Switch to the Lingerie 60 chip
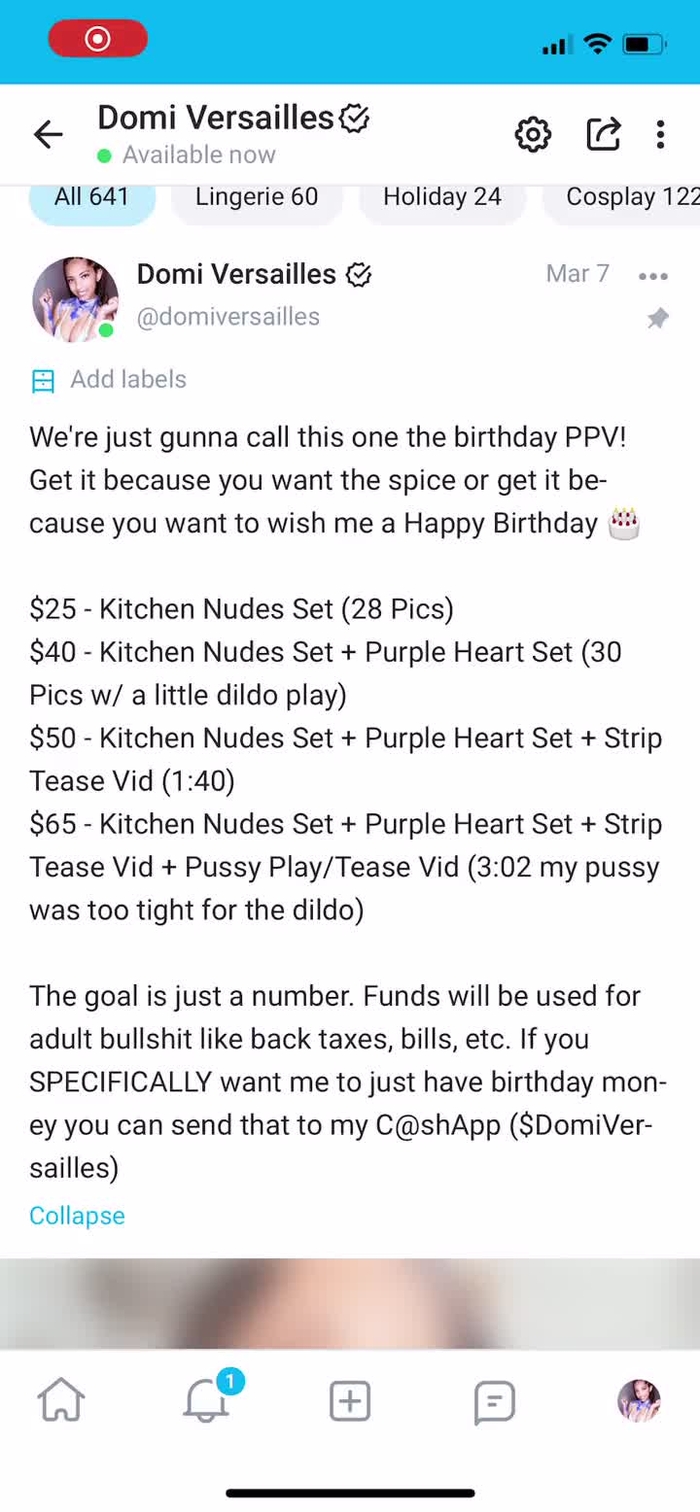700x1512 pixels. click(x=256, y=197)
